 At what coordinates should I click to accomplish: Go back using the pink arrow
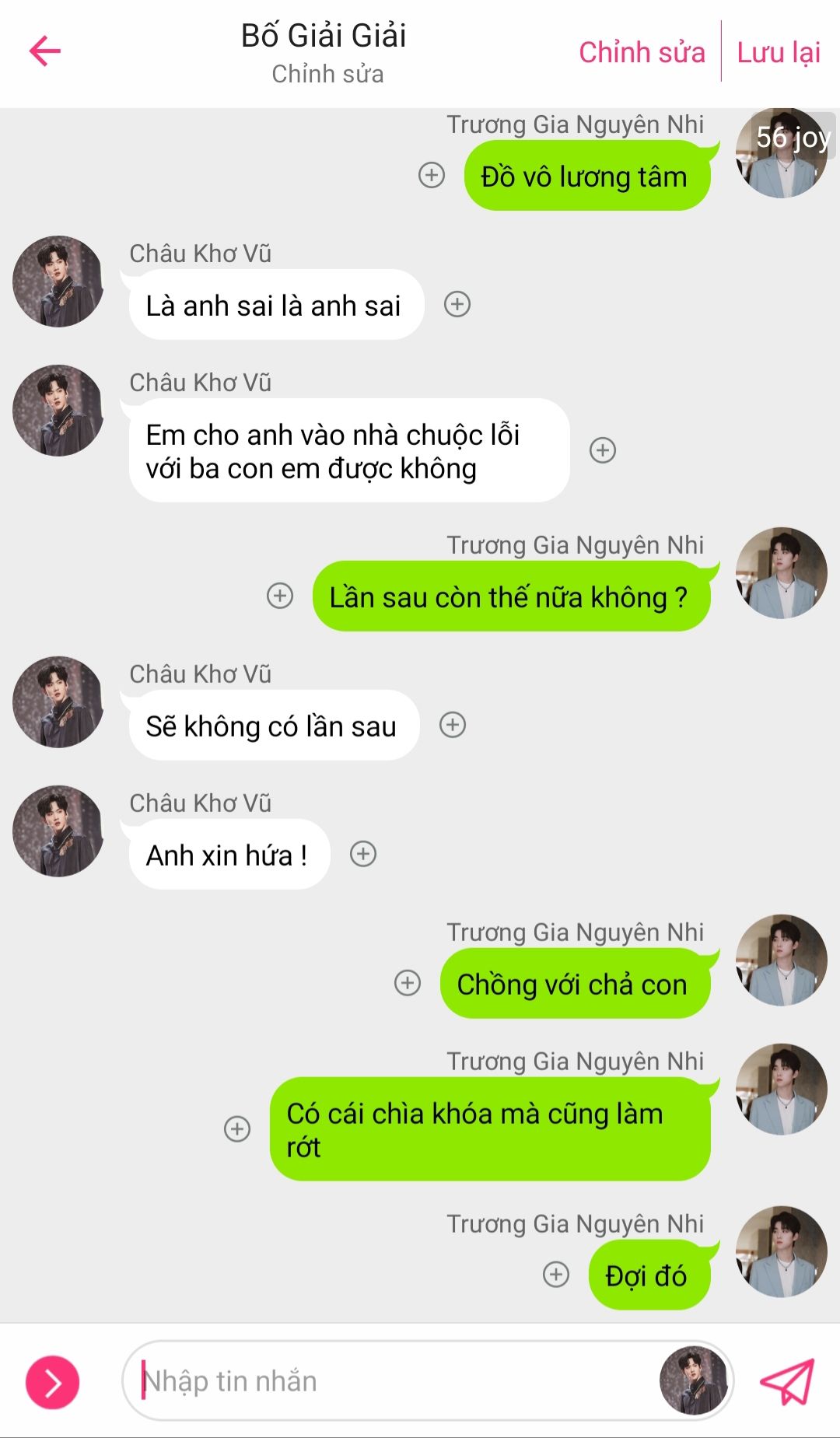pyautogui.click(x=45, y=51)
